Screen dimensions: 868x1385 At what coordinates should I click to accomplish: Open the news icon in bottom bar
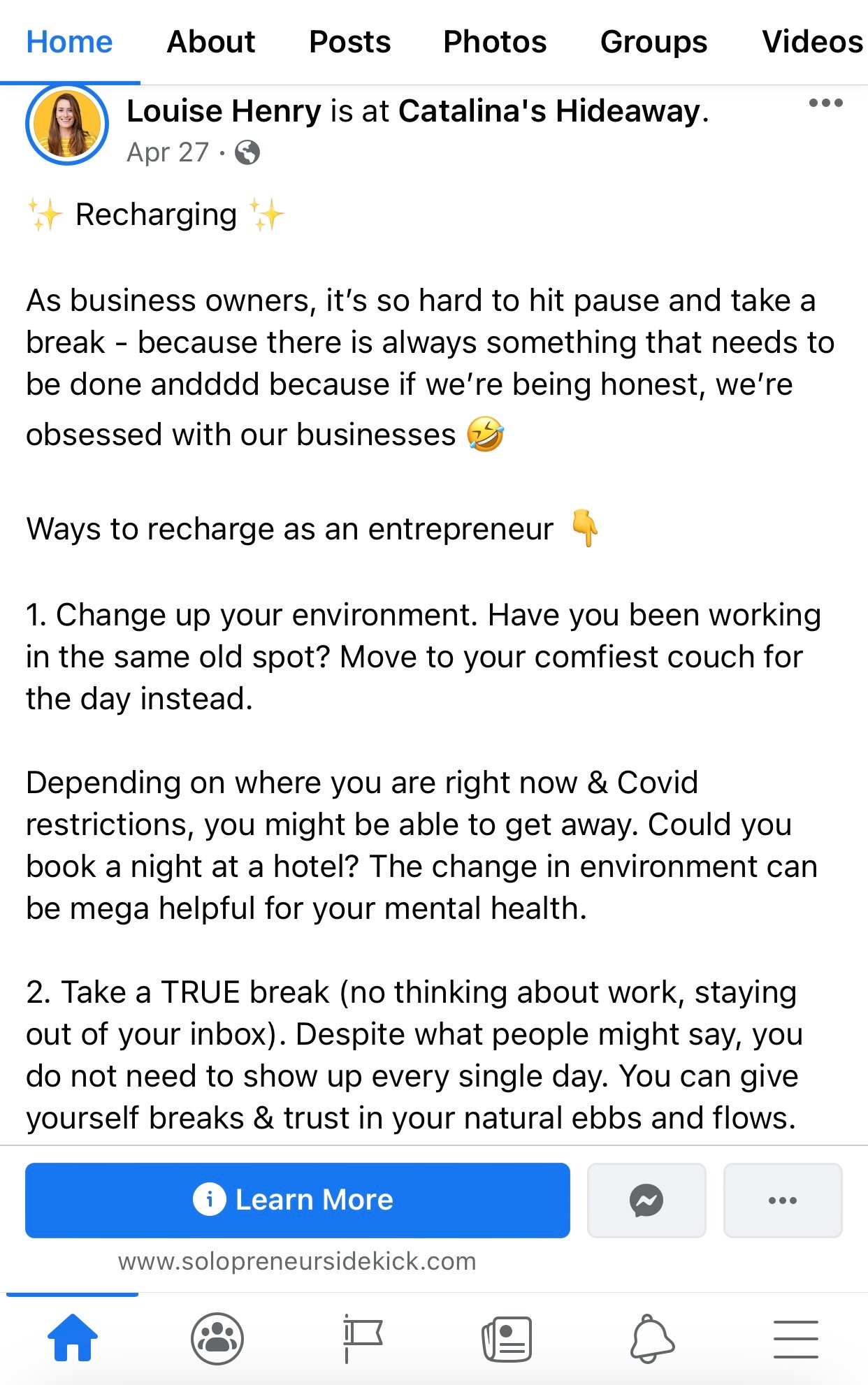[x=507, y=1338]
